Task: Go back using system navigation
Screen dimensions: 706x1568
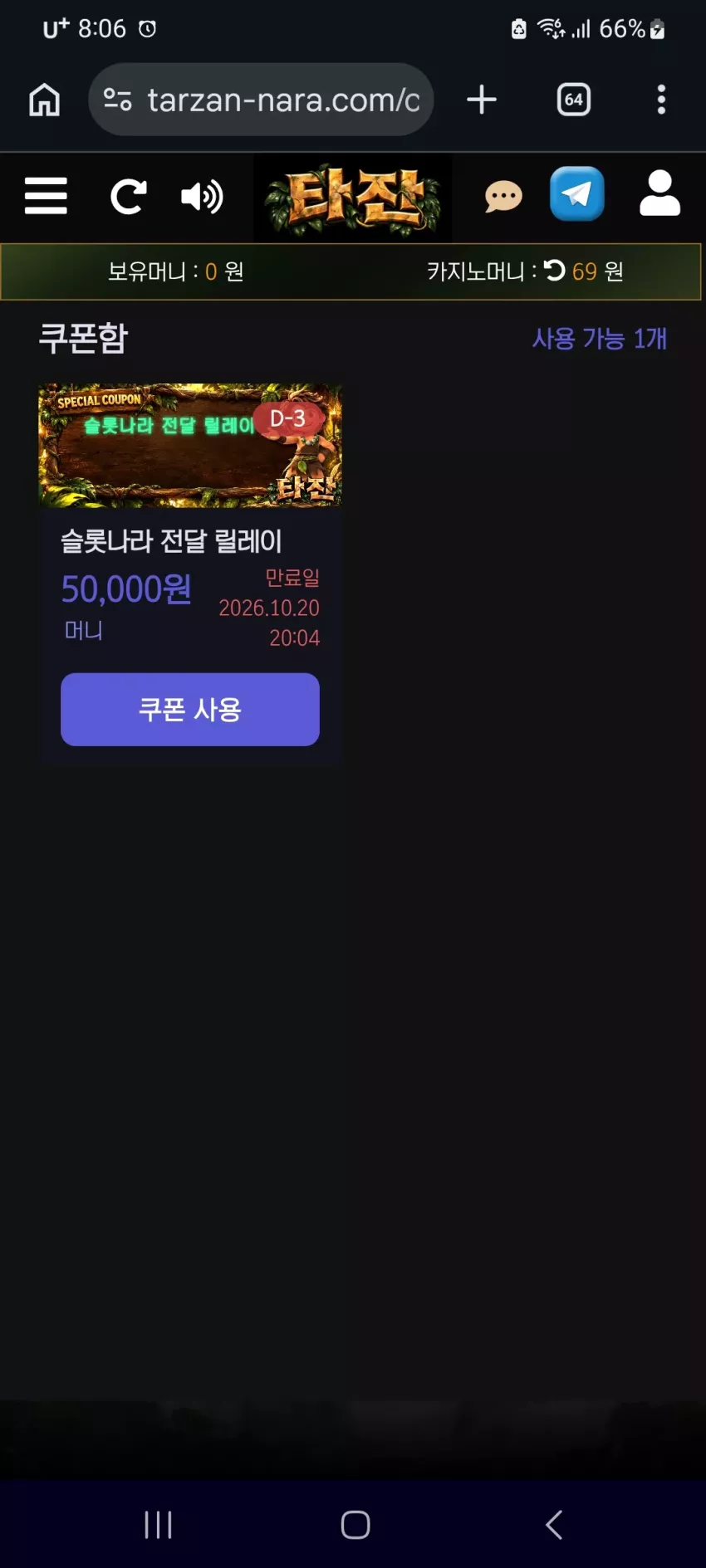Action: [x=554, y=1525]
